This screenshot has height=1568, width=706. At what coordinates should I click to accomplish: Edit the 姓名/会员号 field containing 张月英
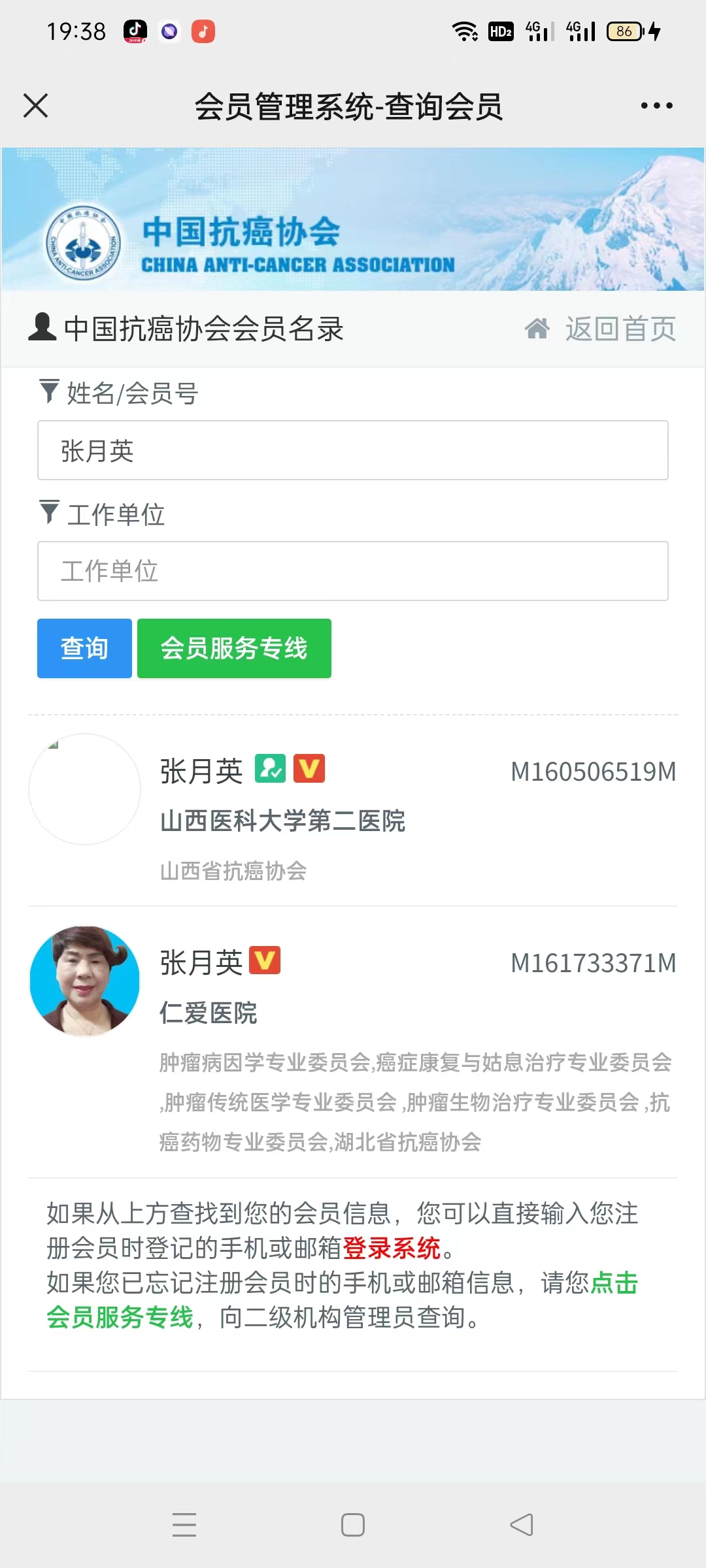click(x=353, y=451)
